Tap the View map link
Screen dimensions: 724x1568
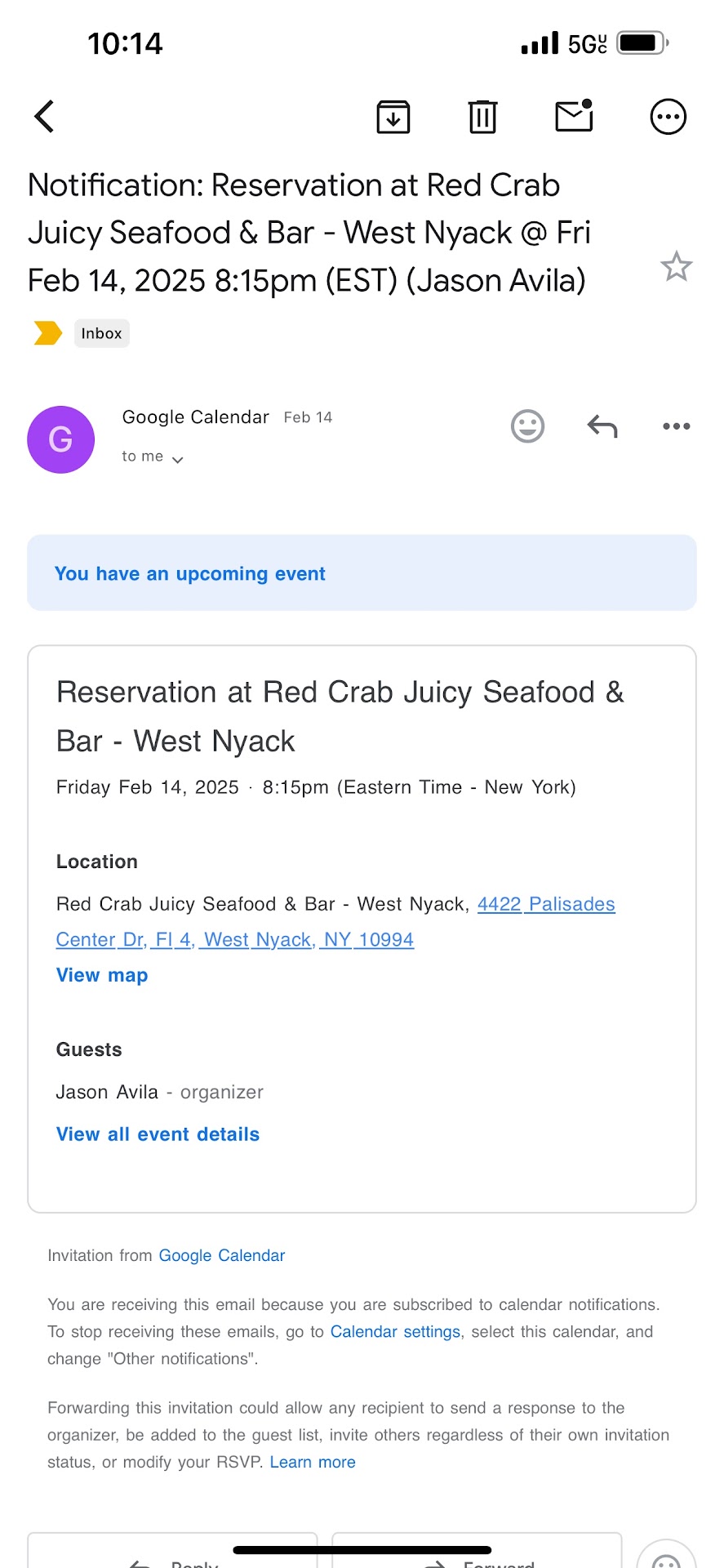coord(102,975)
